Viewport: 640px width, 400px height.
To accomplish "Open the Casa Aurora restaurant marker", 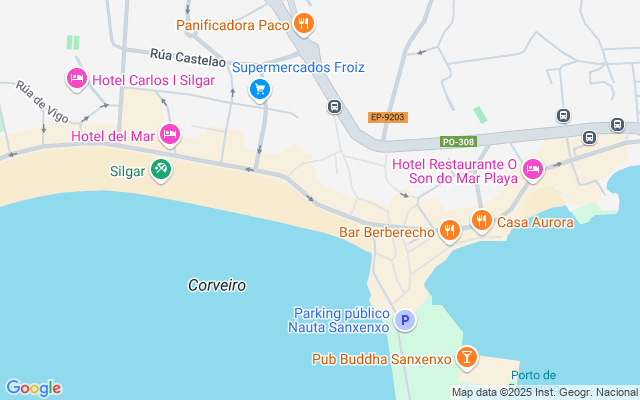I will click(481, 221).
